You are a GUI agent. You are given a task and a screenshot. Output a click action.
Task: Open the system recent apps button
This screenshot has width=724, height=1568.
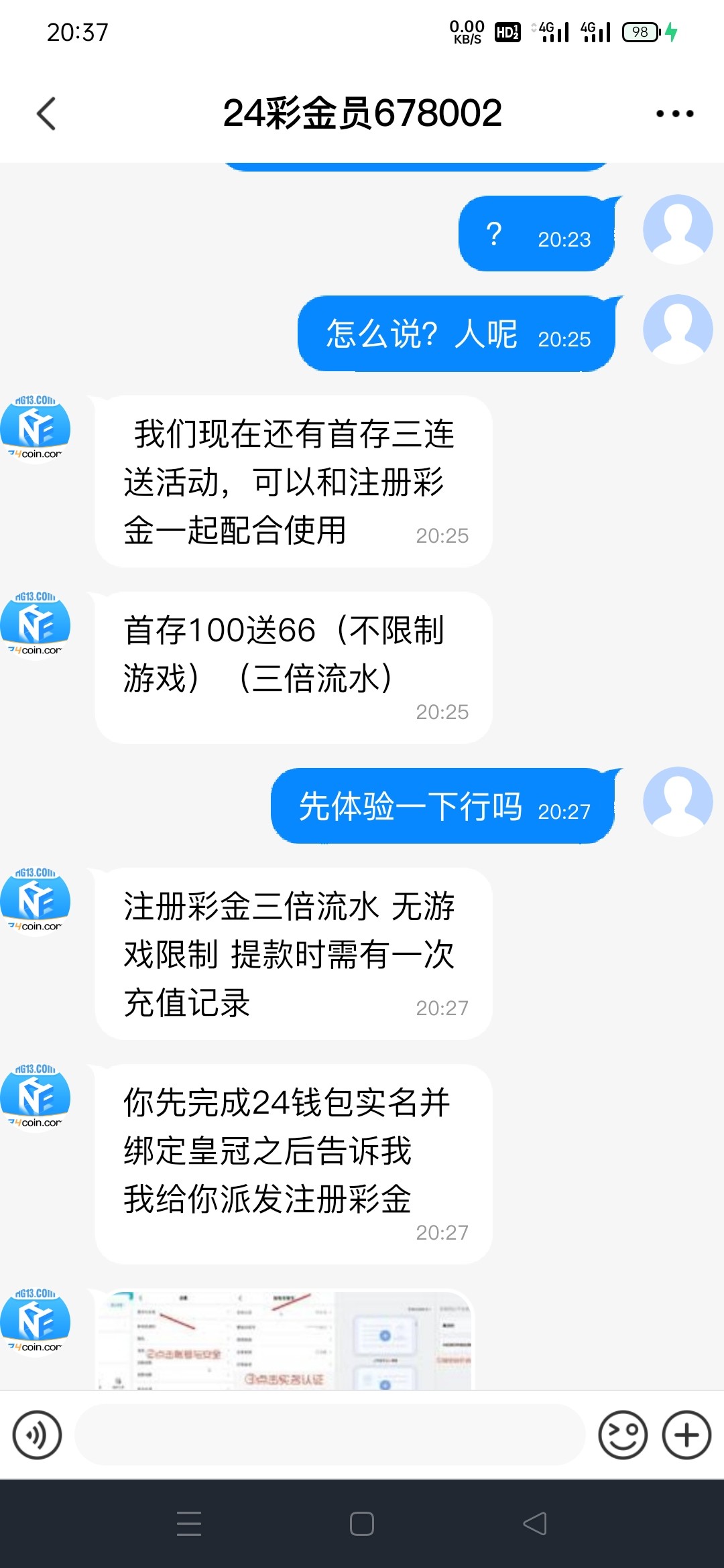pos(189,1524)
